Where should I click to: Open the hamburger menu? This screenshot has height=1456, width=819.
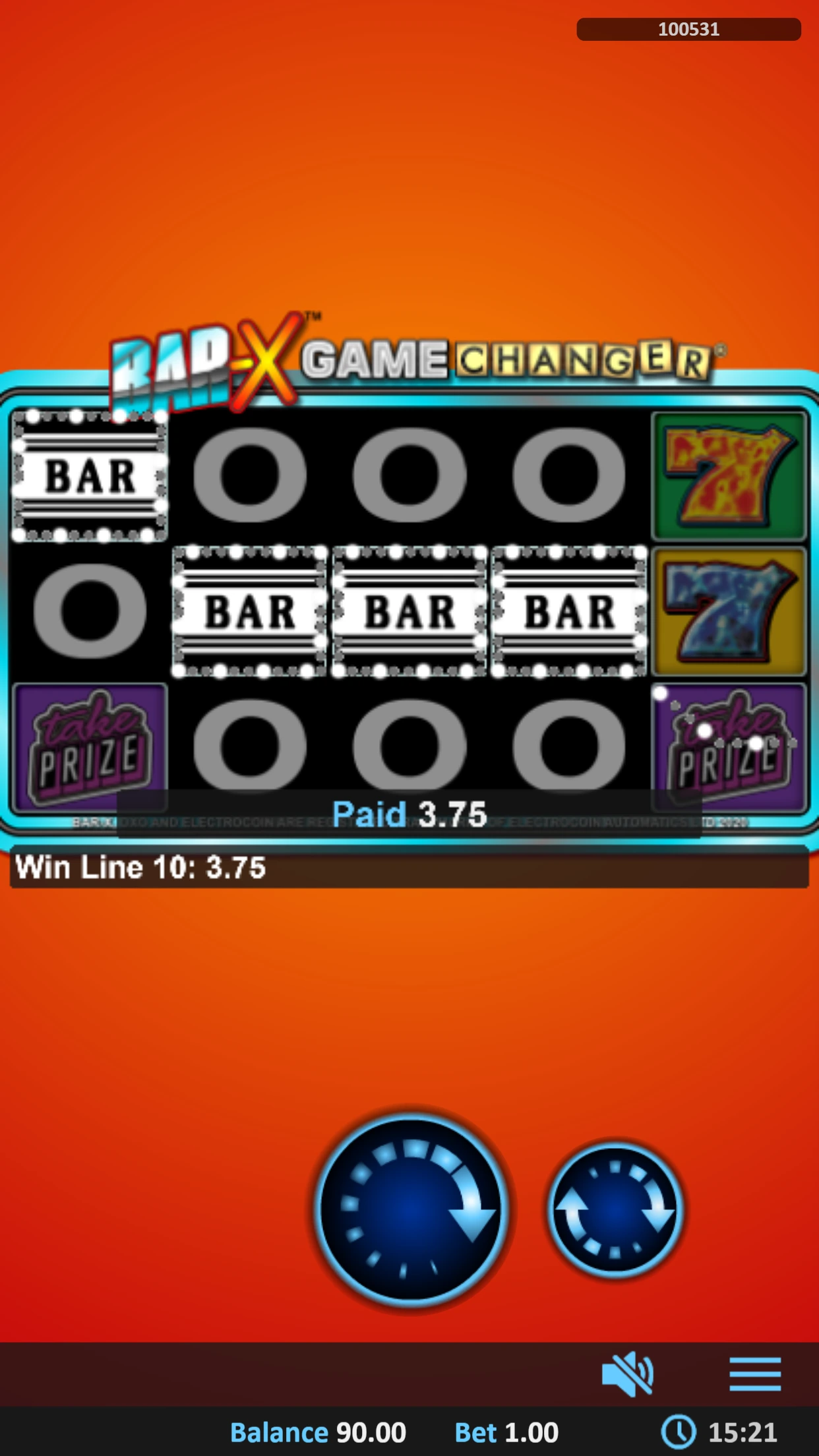click(754, 1374)
